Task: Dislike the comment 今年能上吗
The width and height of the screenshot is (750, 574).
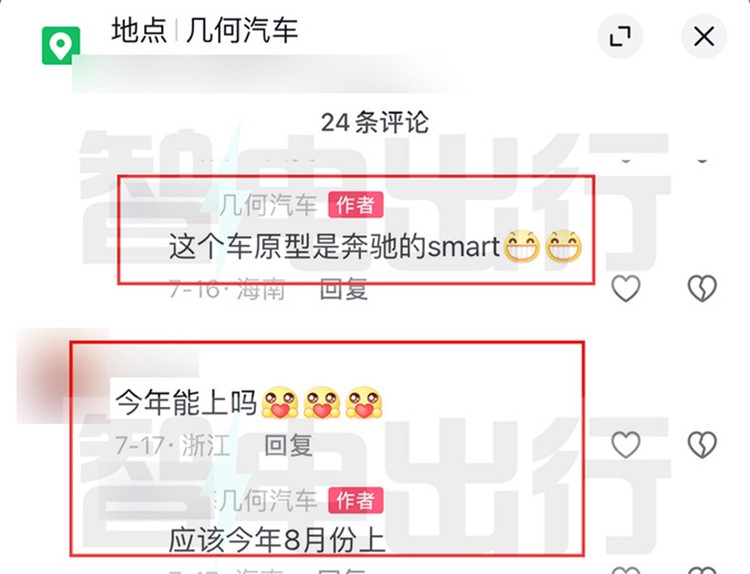Action: (702, 445)
